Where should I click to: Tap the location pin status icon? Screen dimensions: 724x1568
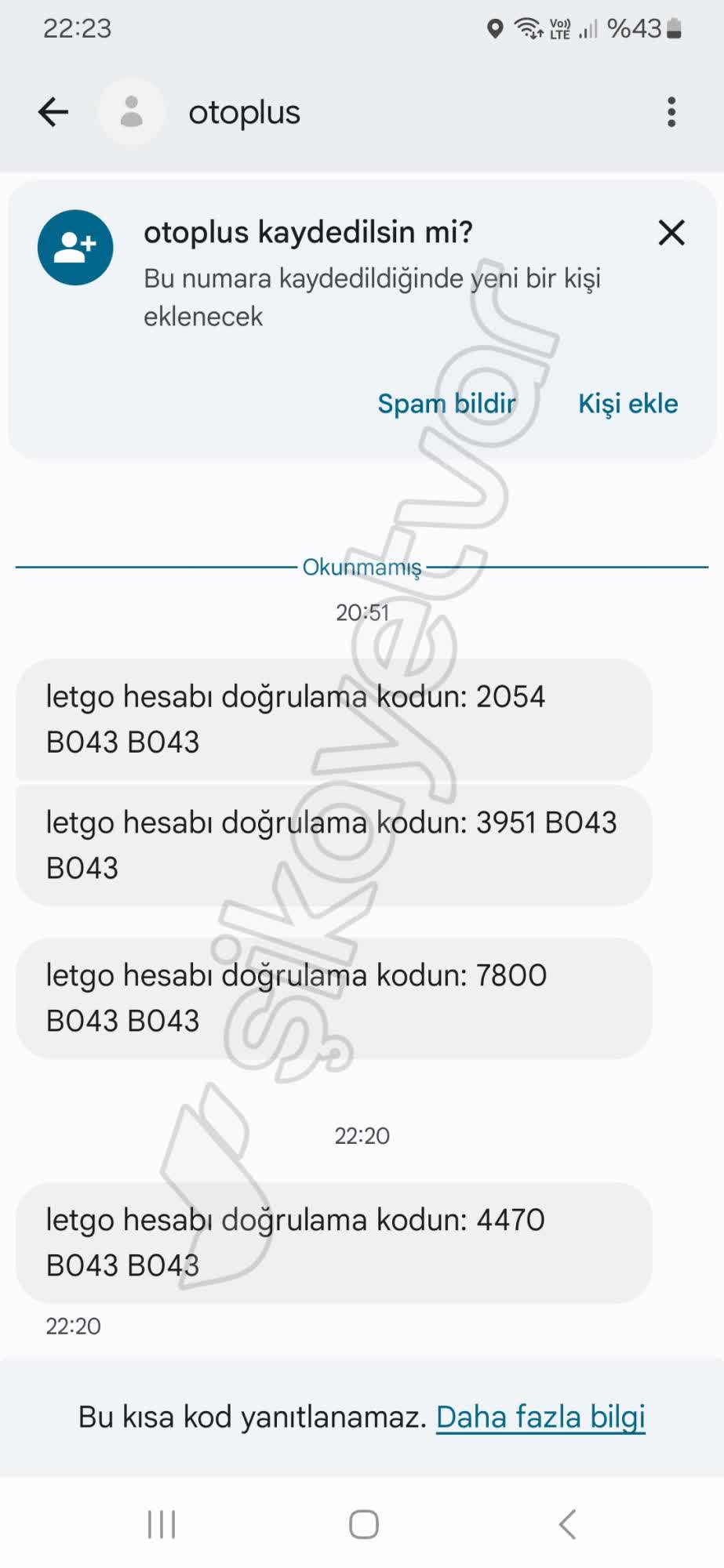coord(495,29)
